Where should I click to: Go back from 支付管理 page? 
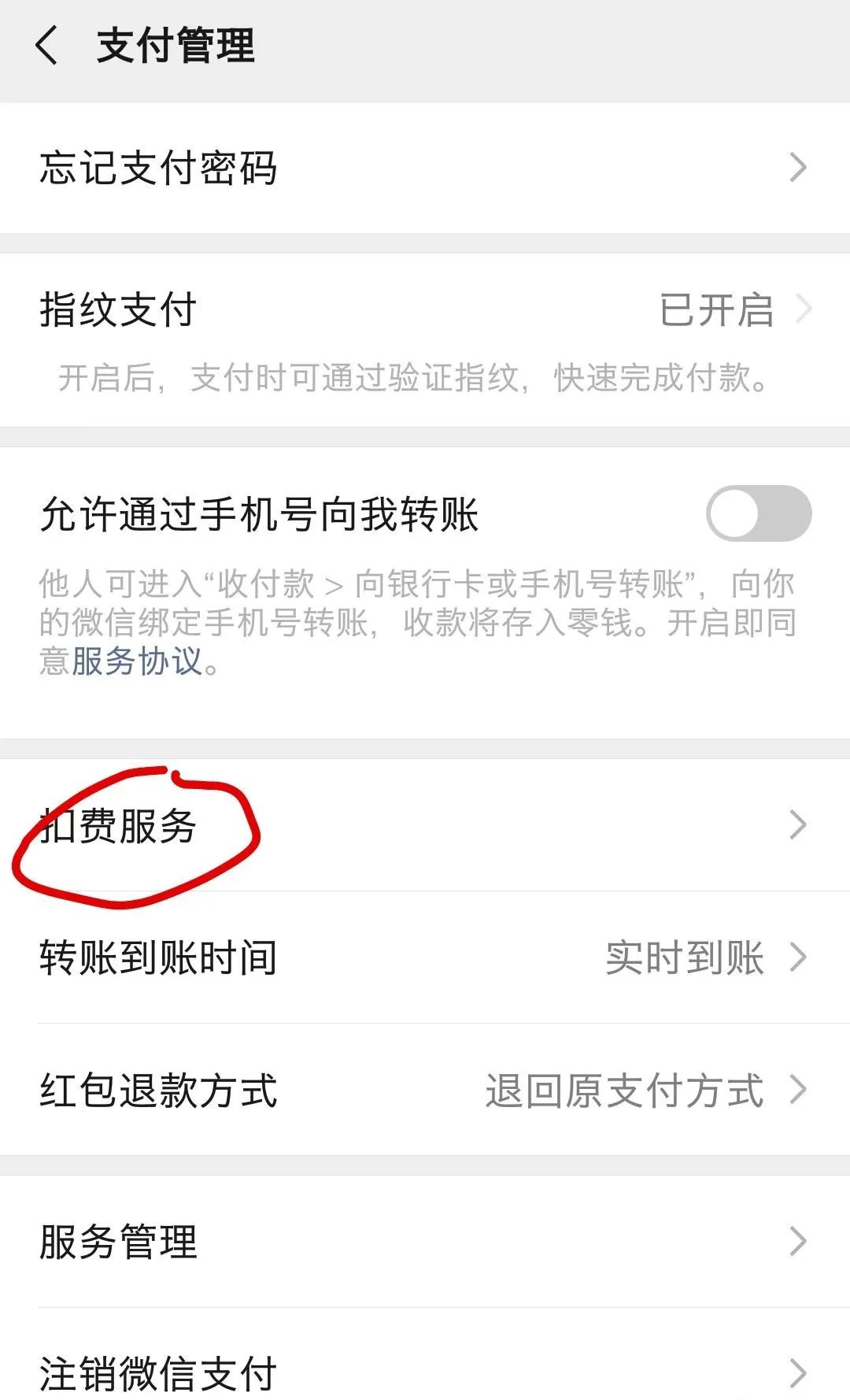[x=47, y=45]
